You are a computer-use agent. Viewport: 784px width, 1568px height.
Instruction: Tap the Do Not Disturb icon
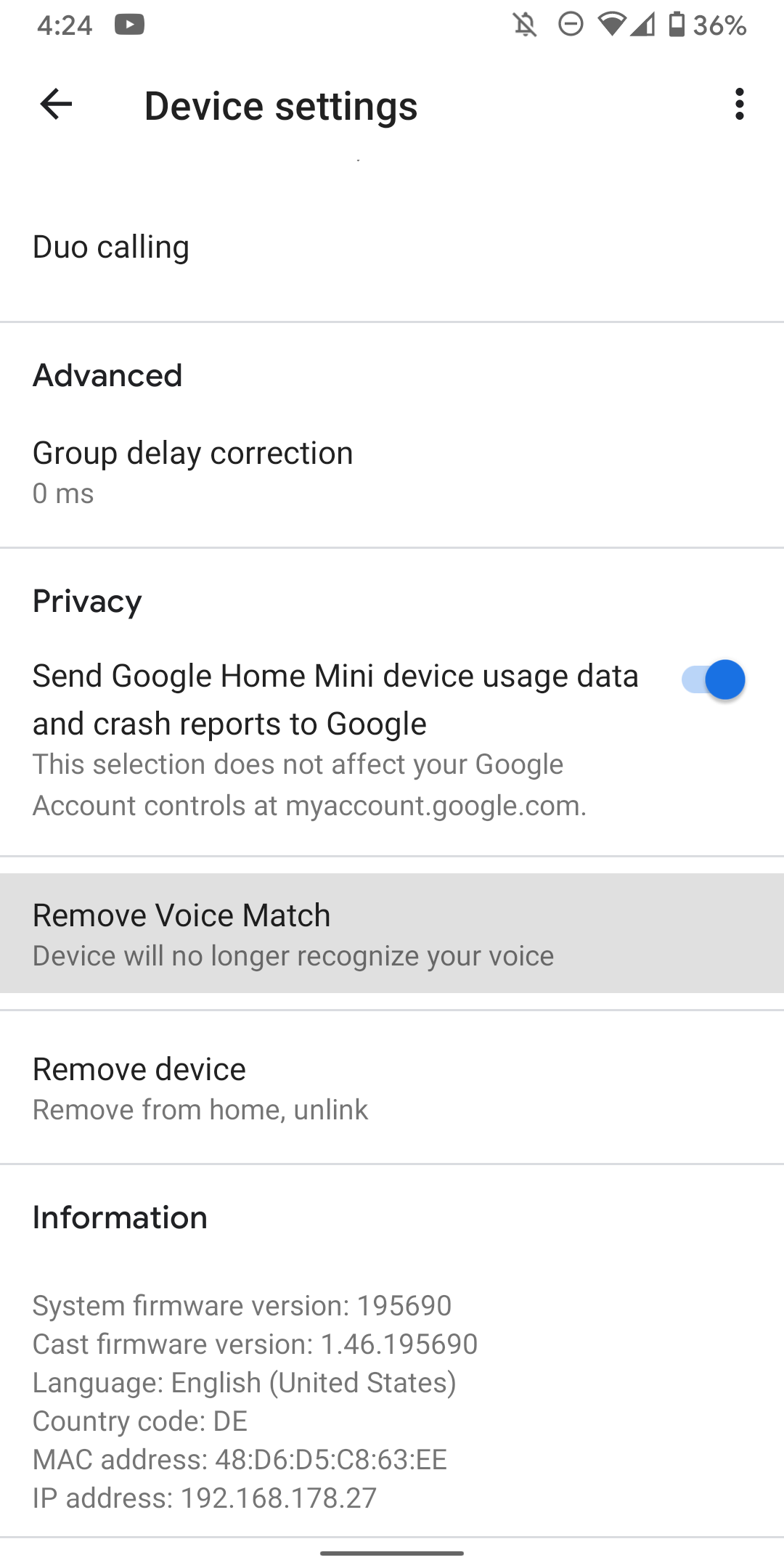(x=571, y=25)
